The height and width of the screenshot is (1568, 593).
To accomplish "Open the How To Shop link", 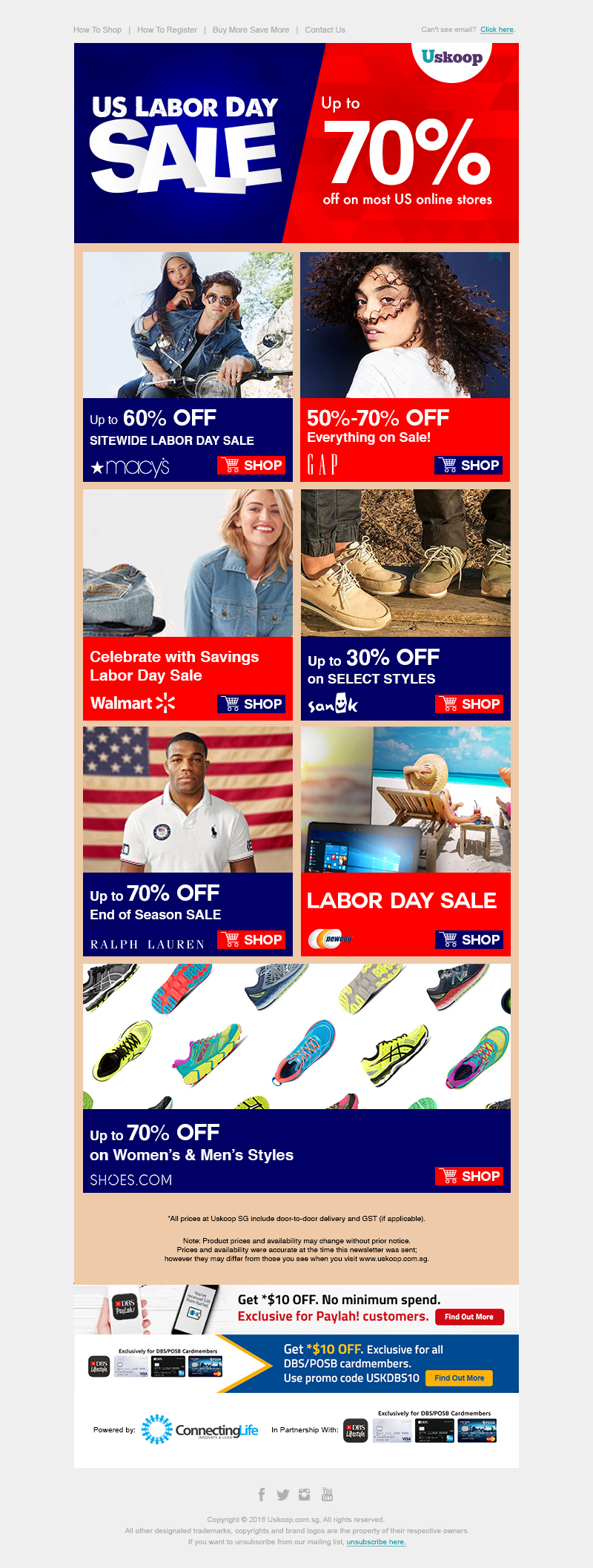I will click(97, 30).
